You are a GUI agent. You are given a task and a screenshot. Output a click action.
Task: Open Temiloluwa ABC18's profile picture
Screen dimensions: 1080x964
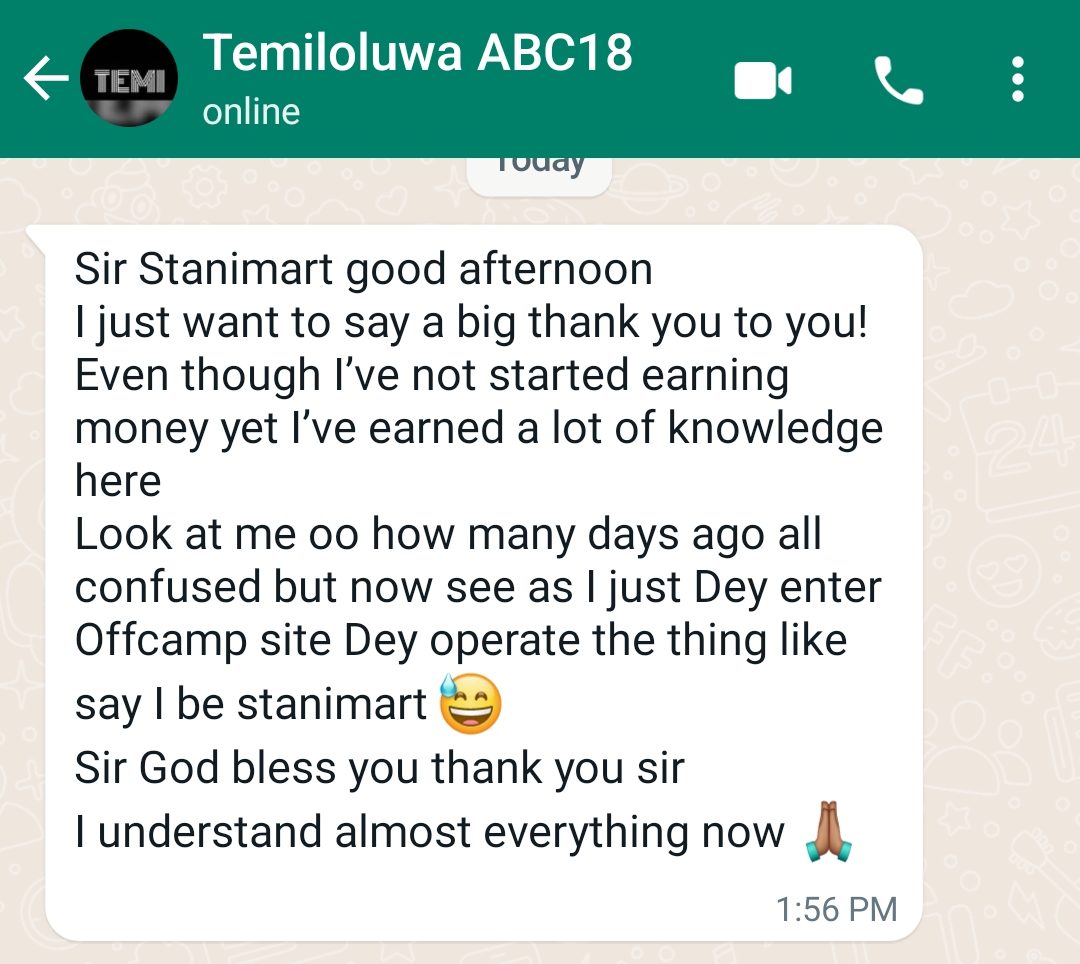[129, 79]
